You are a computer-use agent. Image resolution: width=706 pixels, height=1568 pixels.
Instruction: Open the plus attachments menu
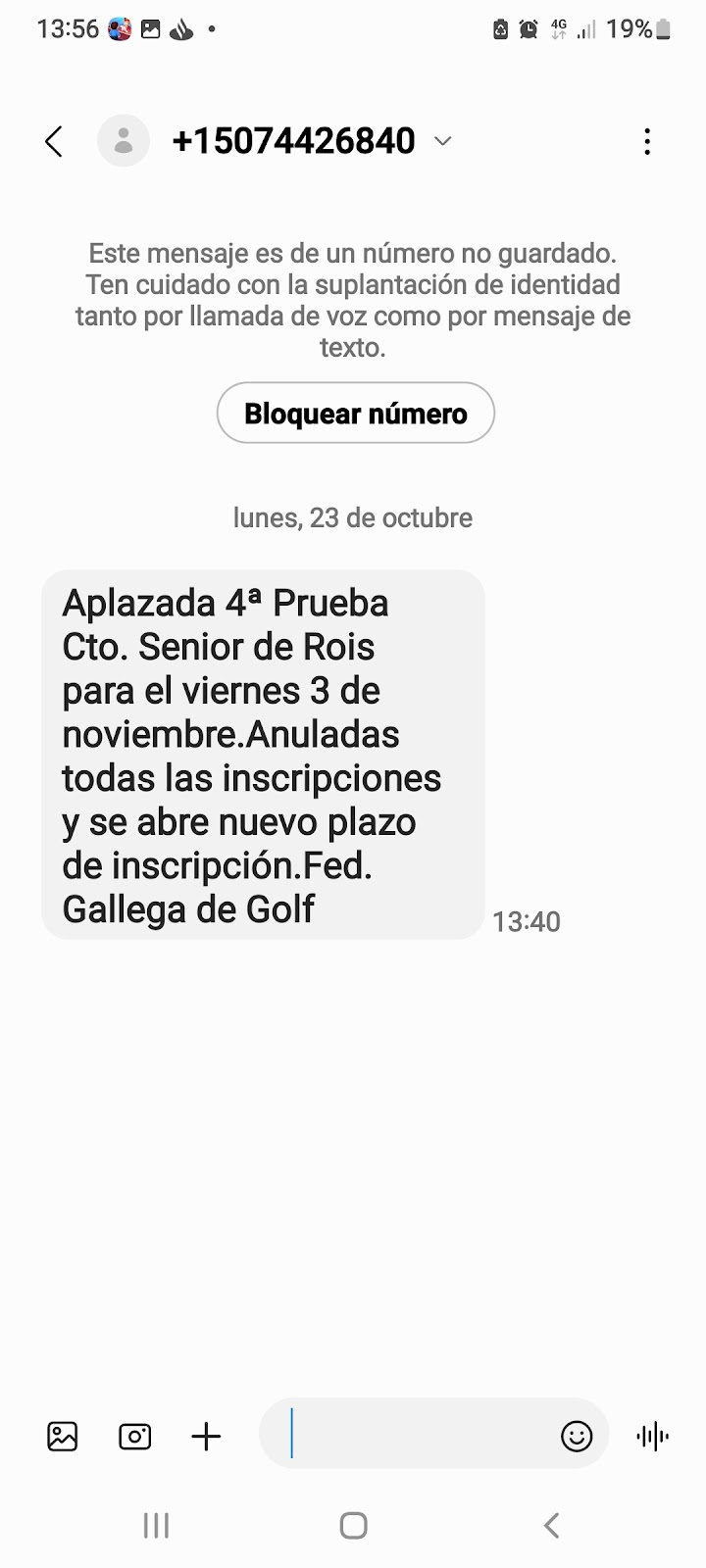[x=206, y=1437]
